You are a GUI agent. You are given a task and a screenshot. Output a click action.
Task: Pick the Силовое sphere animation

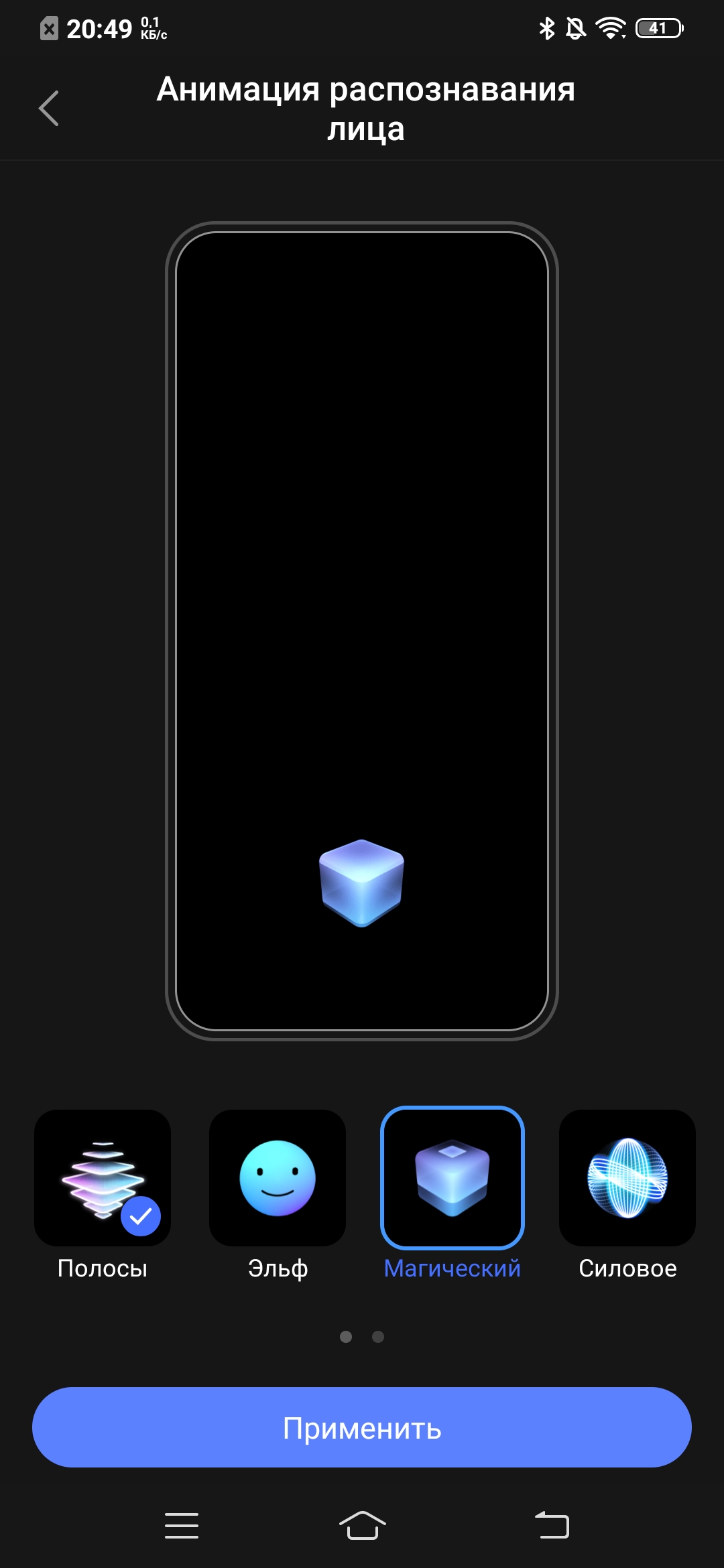tap(627, 1177)
